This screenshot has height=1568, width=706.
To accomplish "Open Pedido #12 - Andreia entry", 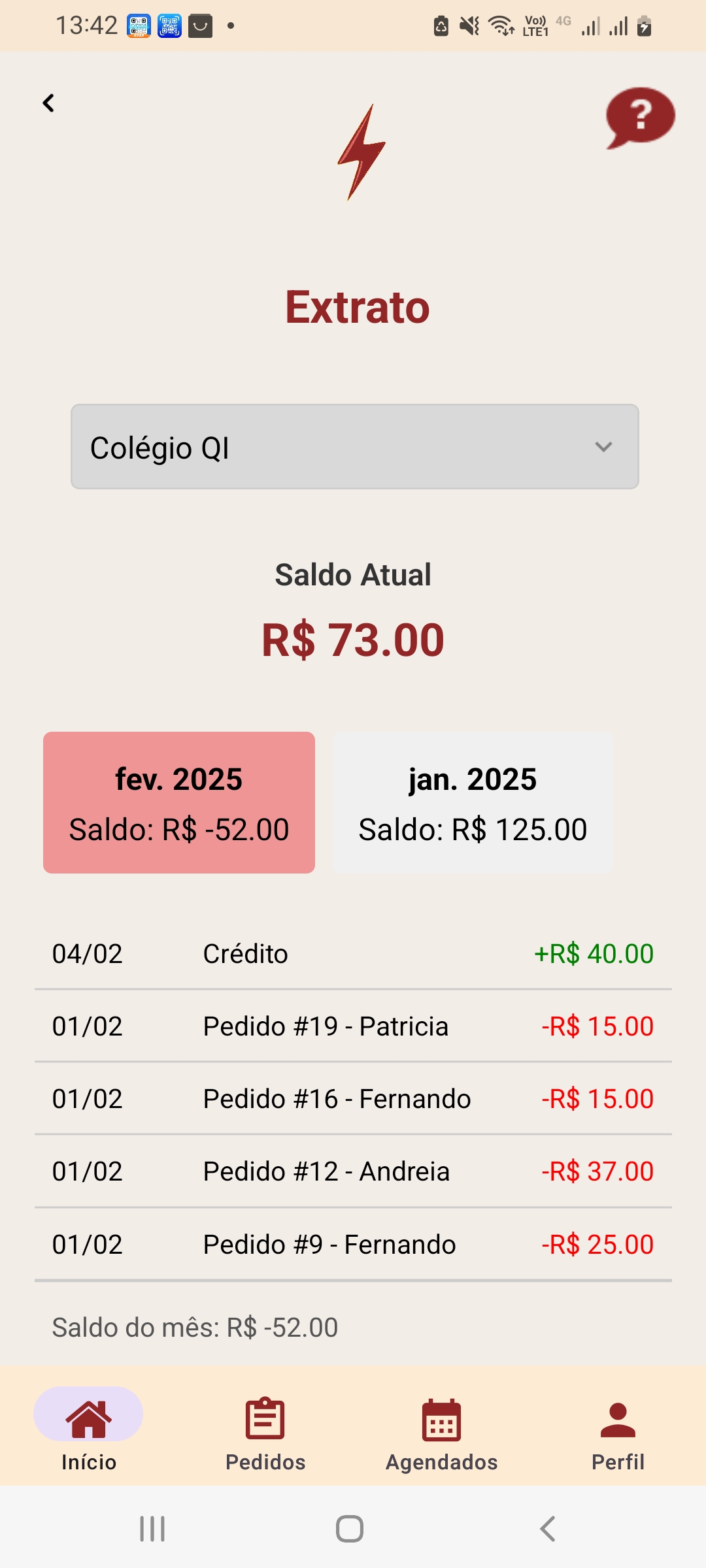I will (353, 1171).
